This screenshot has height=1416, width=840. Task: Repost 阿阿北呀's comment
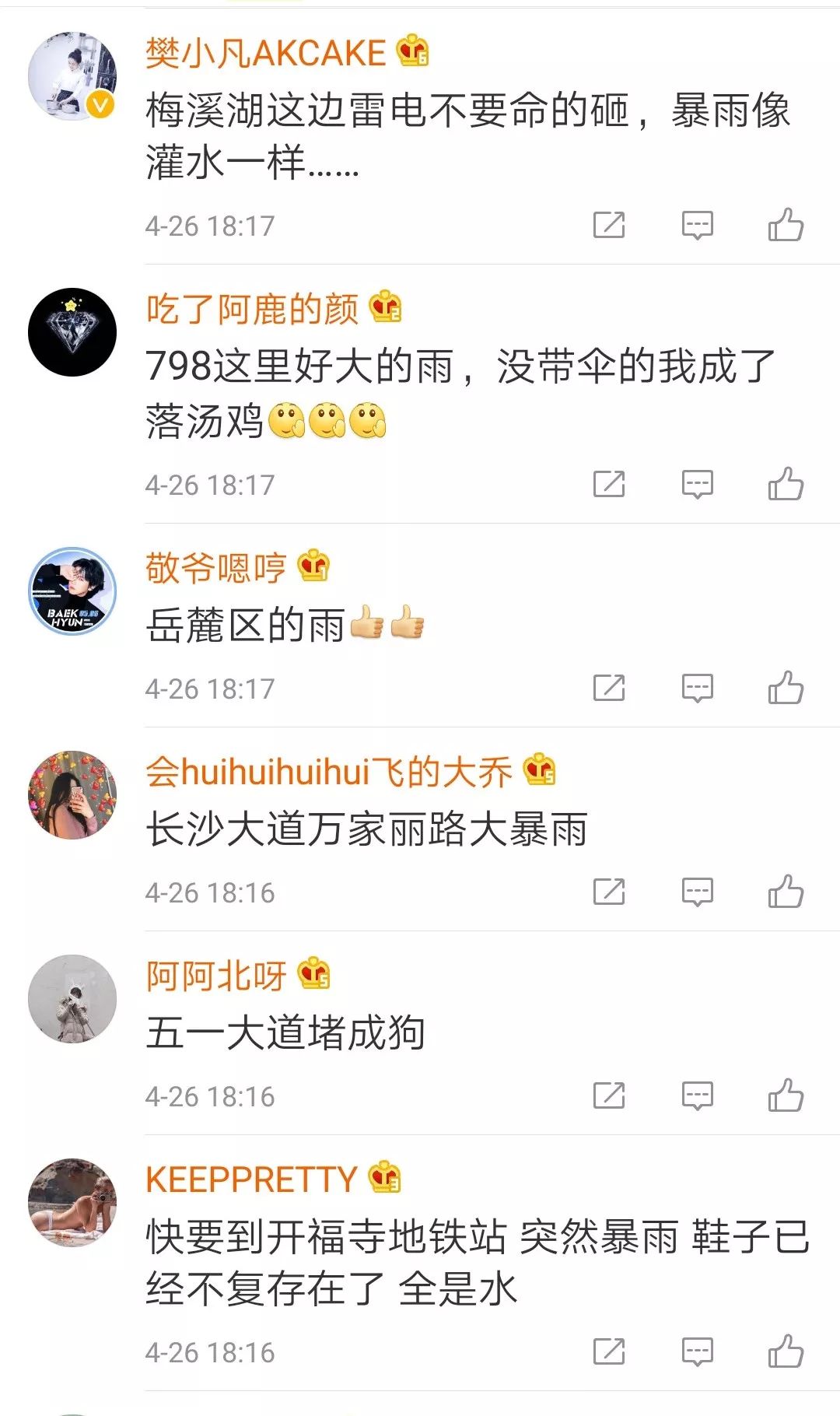(609, 1095)
